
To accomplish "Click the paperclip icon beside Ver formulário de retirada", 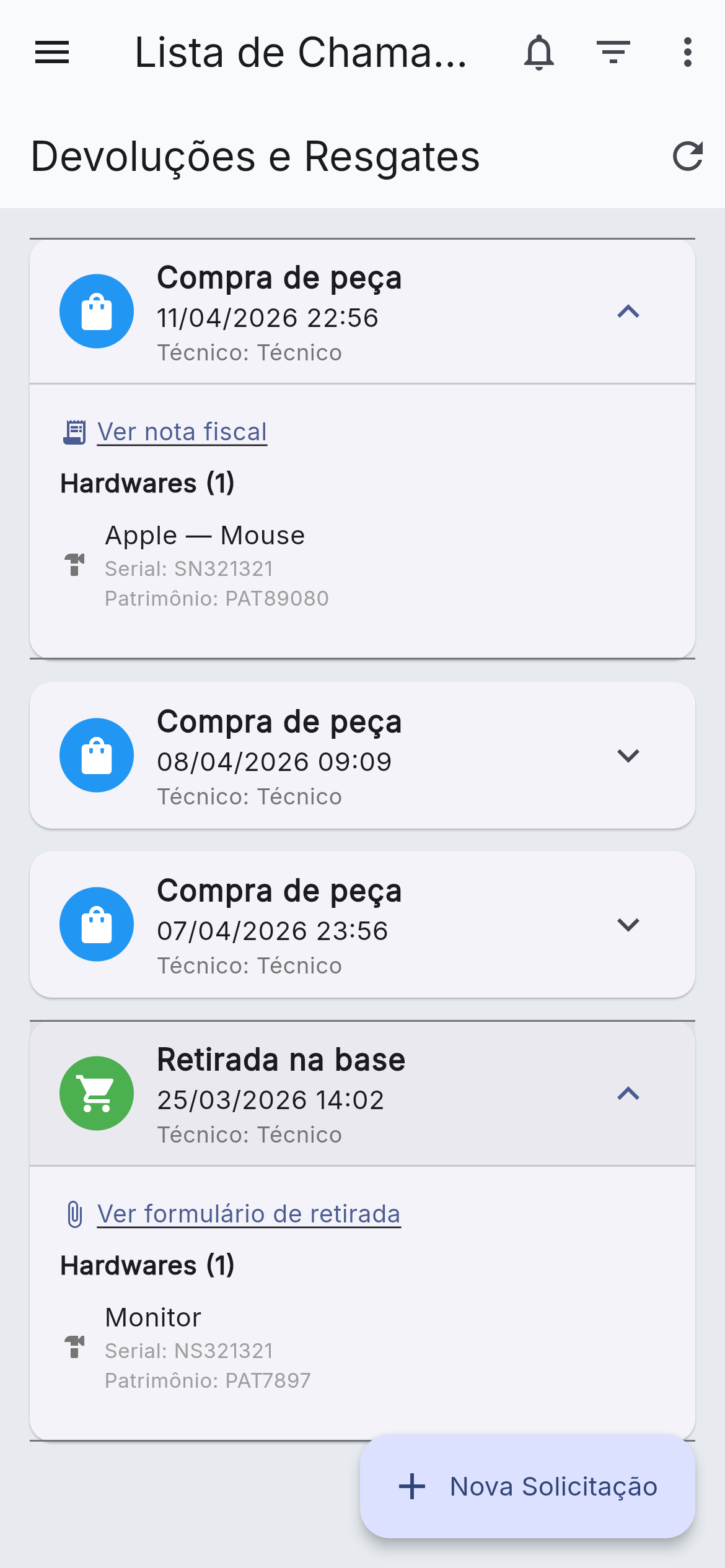I will click(x=75, y=1213).
